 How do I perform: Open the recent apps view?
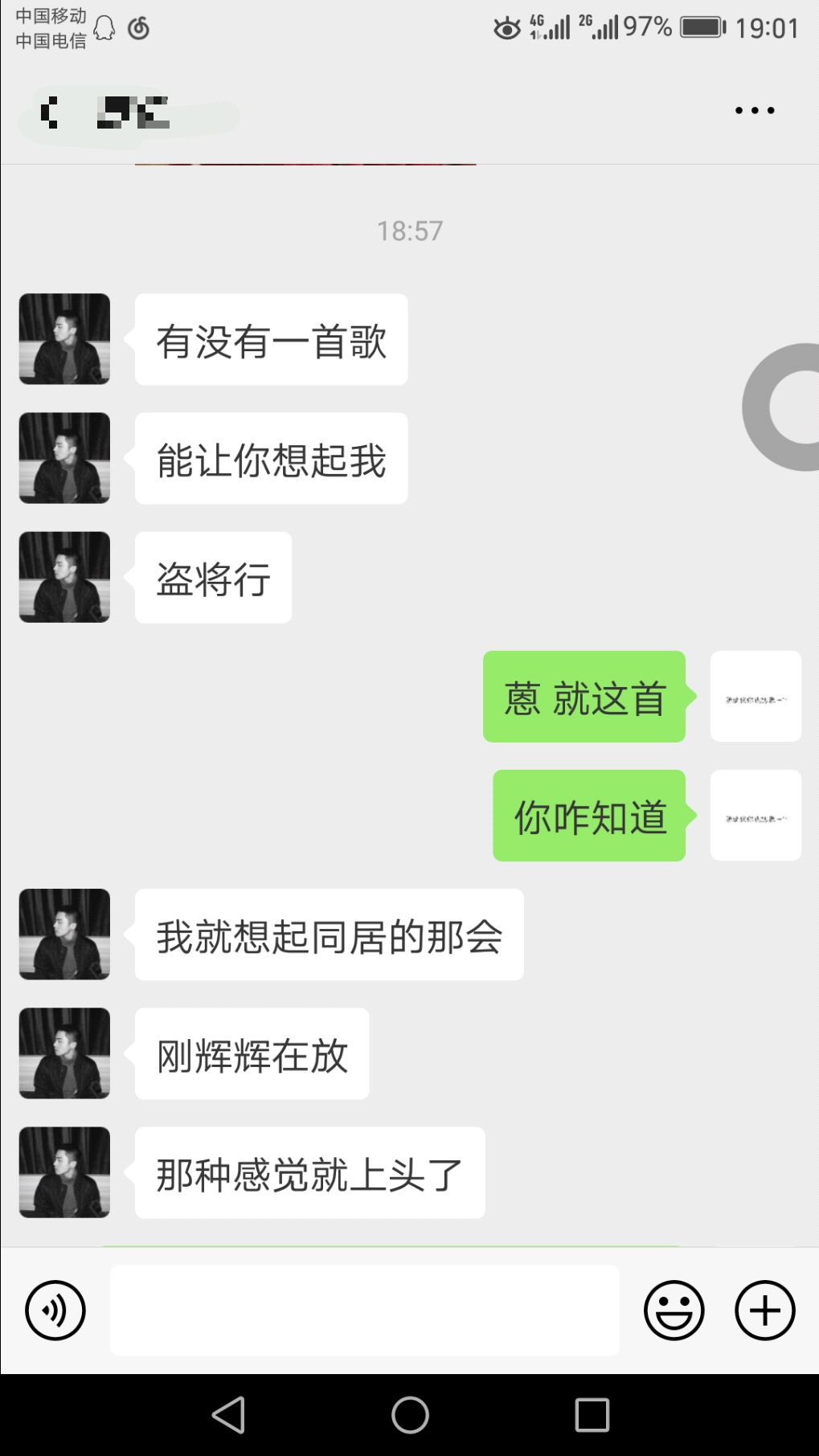(x=592, y=1415)
